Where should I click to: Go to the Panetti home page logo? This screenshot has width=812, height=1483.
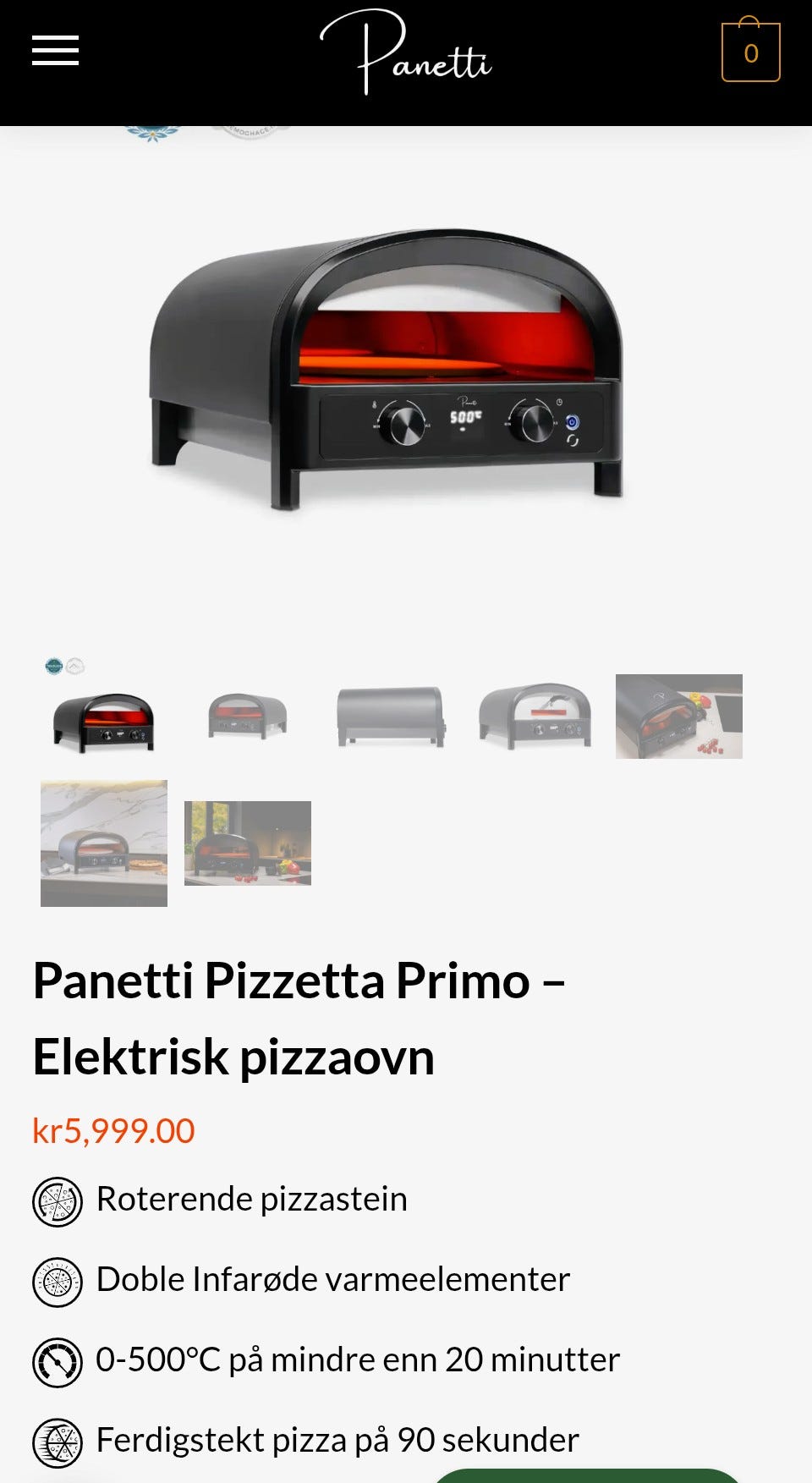click(406, 52)
